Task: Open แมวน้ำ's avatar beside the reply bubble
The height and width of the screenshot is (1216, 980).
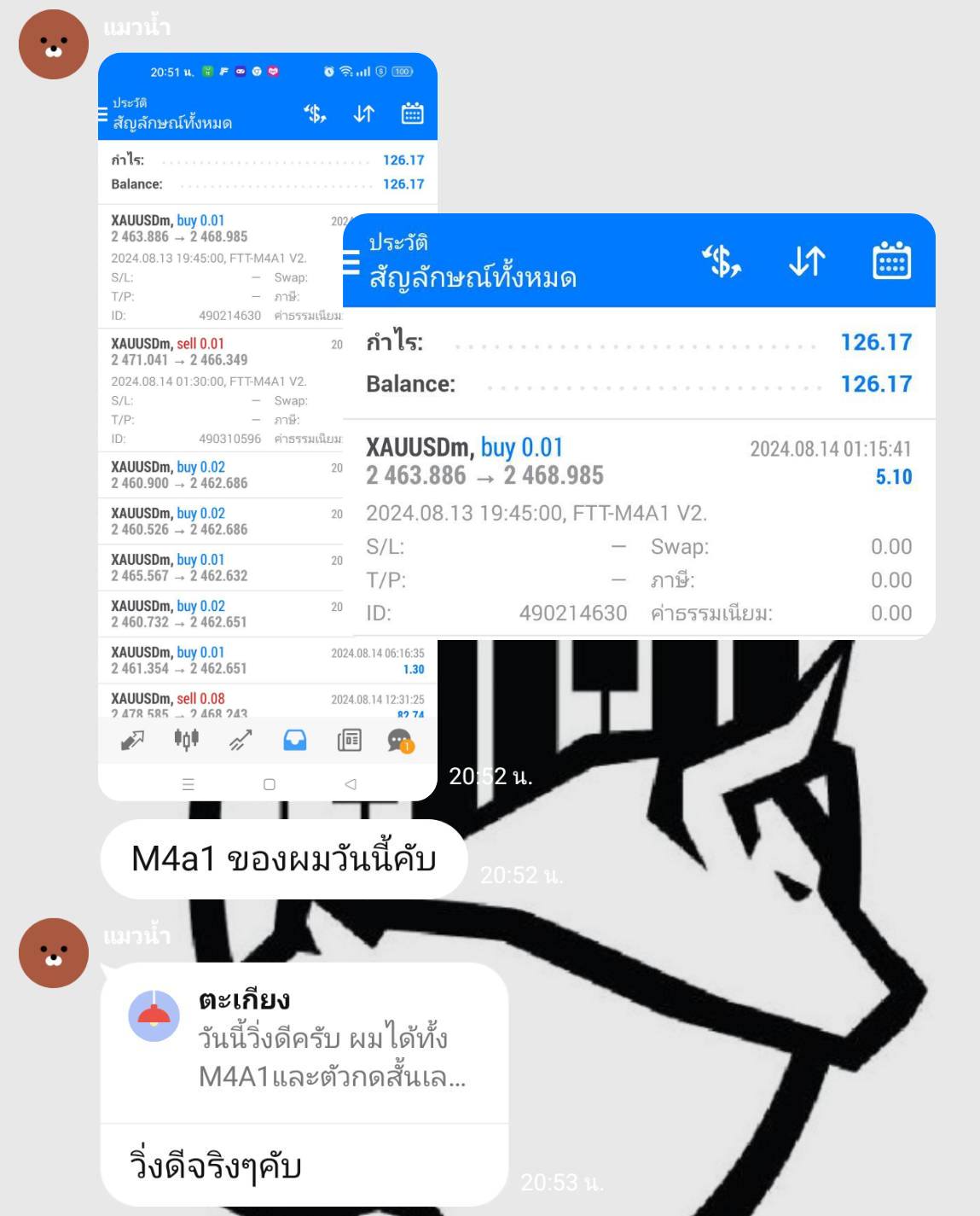Action: coord(53,953)
